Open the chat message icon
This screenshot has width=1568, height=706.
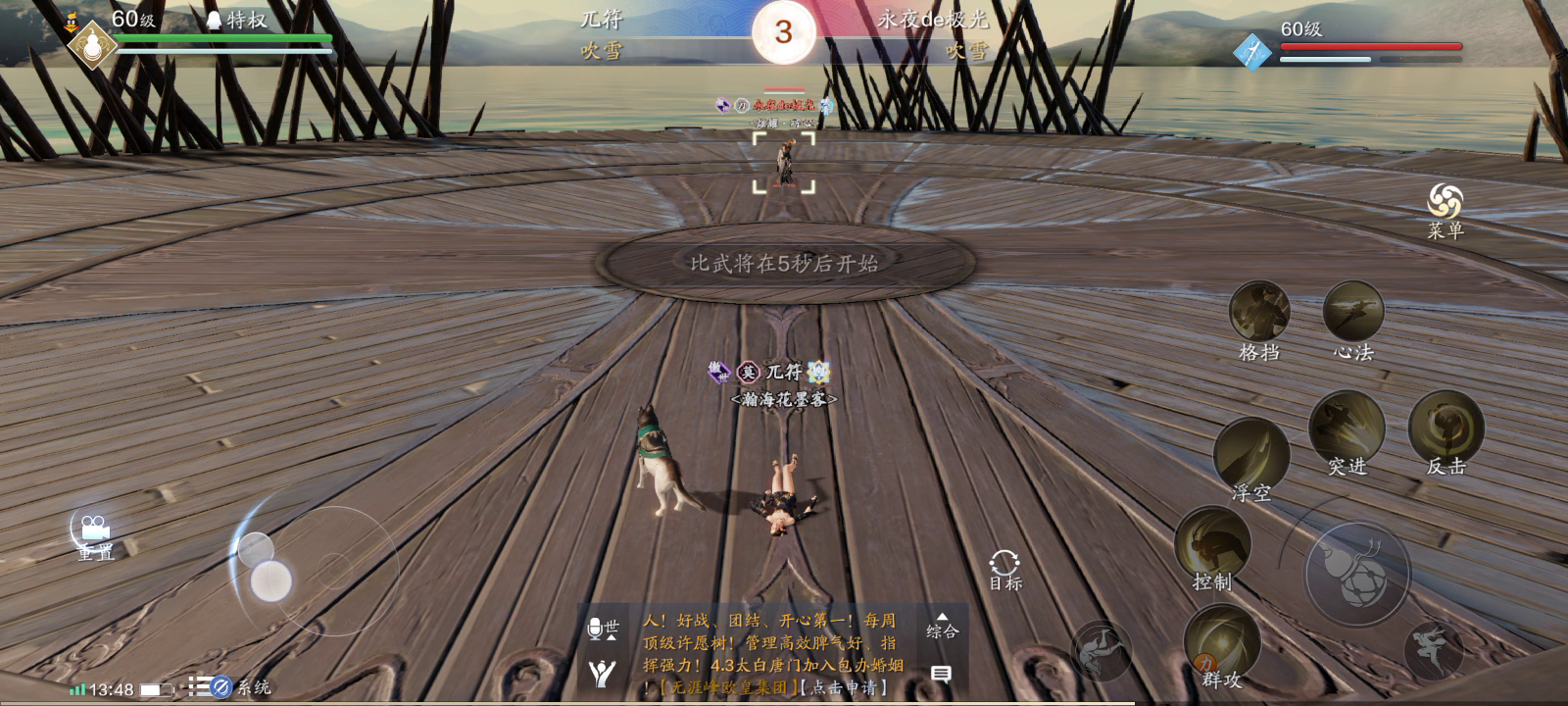pyautogui.click(x=941, y=674)
